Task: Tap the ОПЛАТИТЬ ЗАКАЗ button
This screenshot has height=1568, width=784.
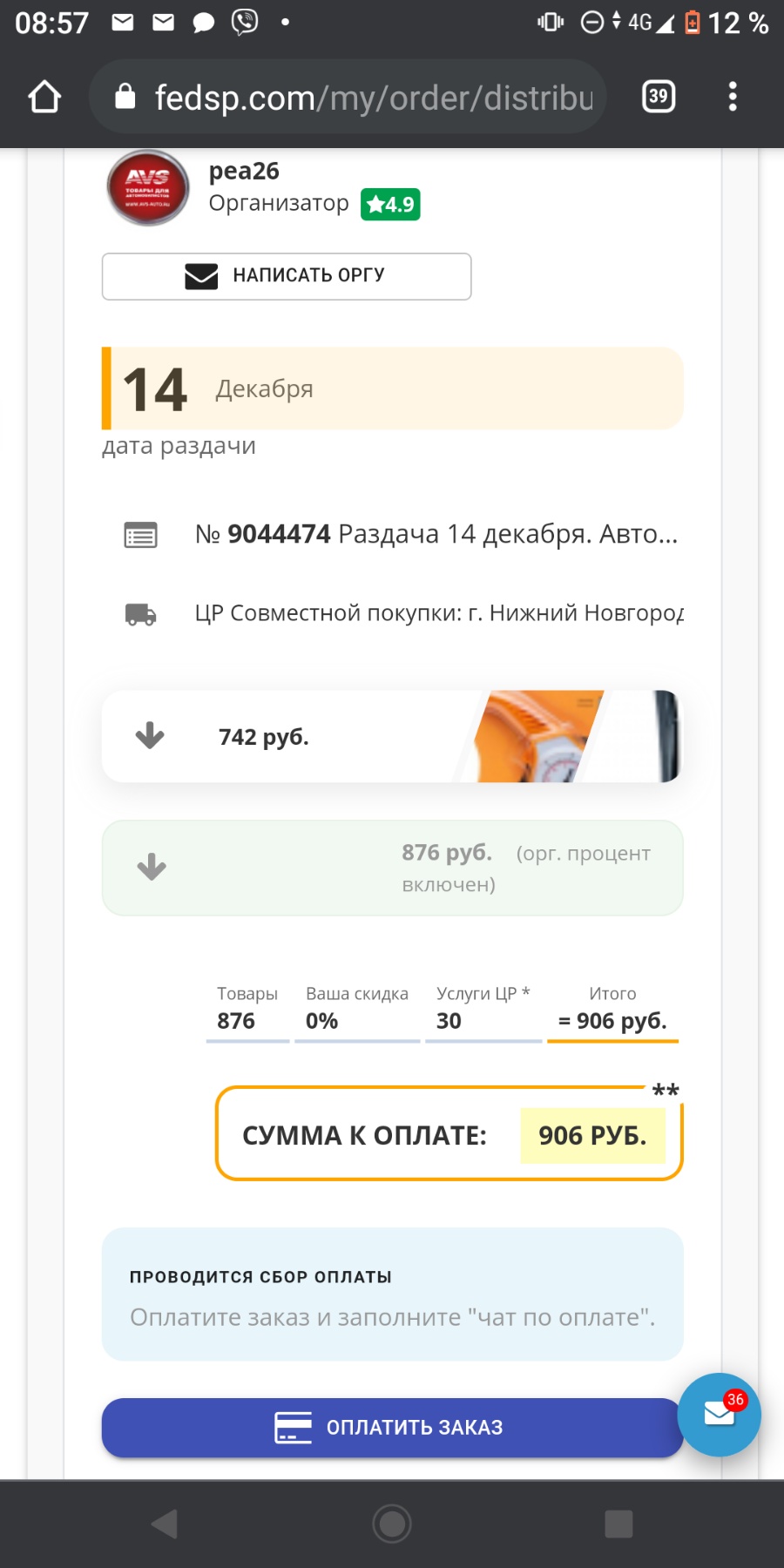Action: pyautogui.click(x=392, y=1427)
